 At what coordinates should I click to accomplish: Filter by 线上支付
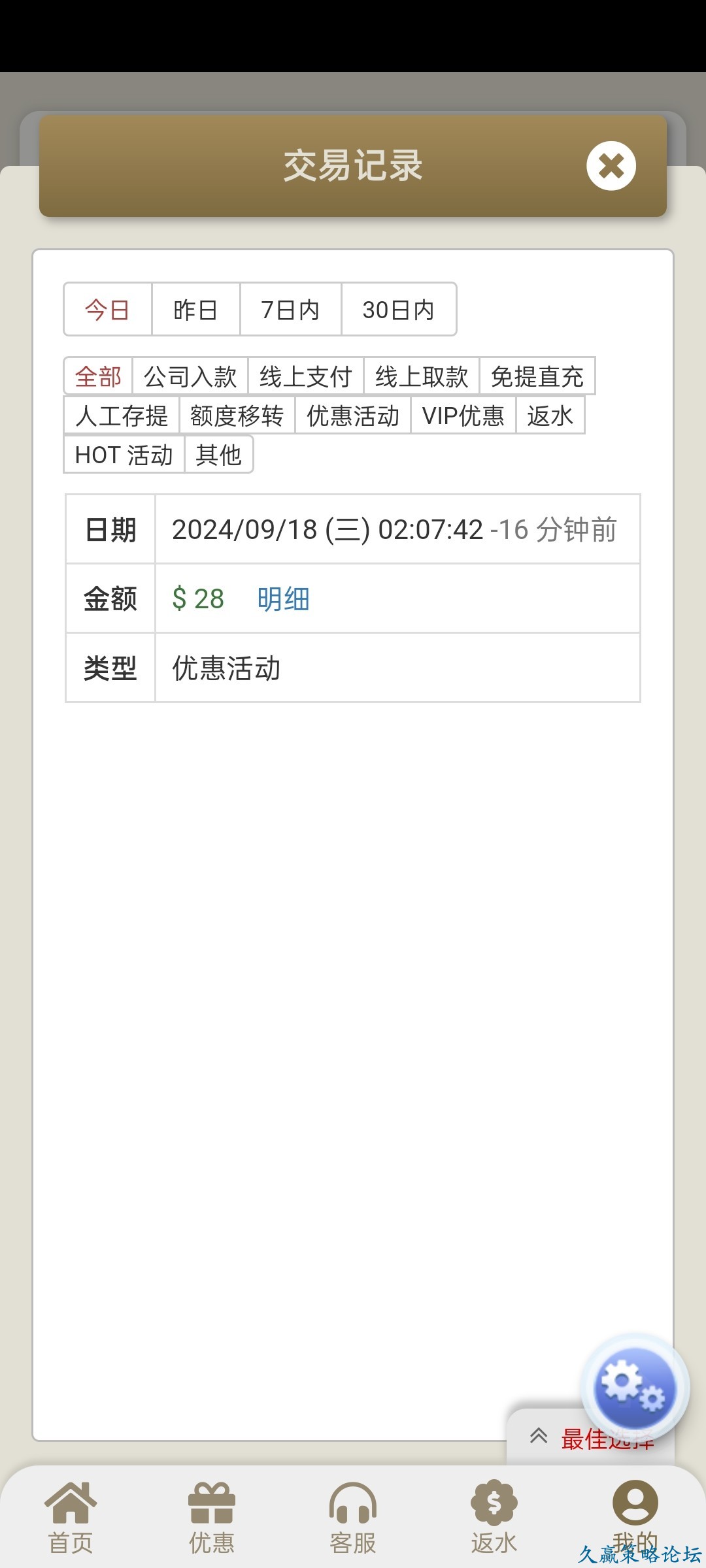coord(305,377)
